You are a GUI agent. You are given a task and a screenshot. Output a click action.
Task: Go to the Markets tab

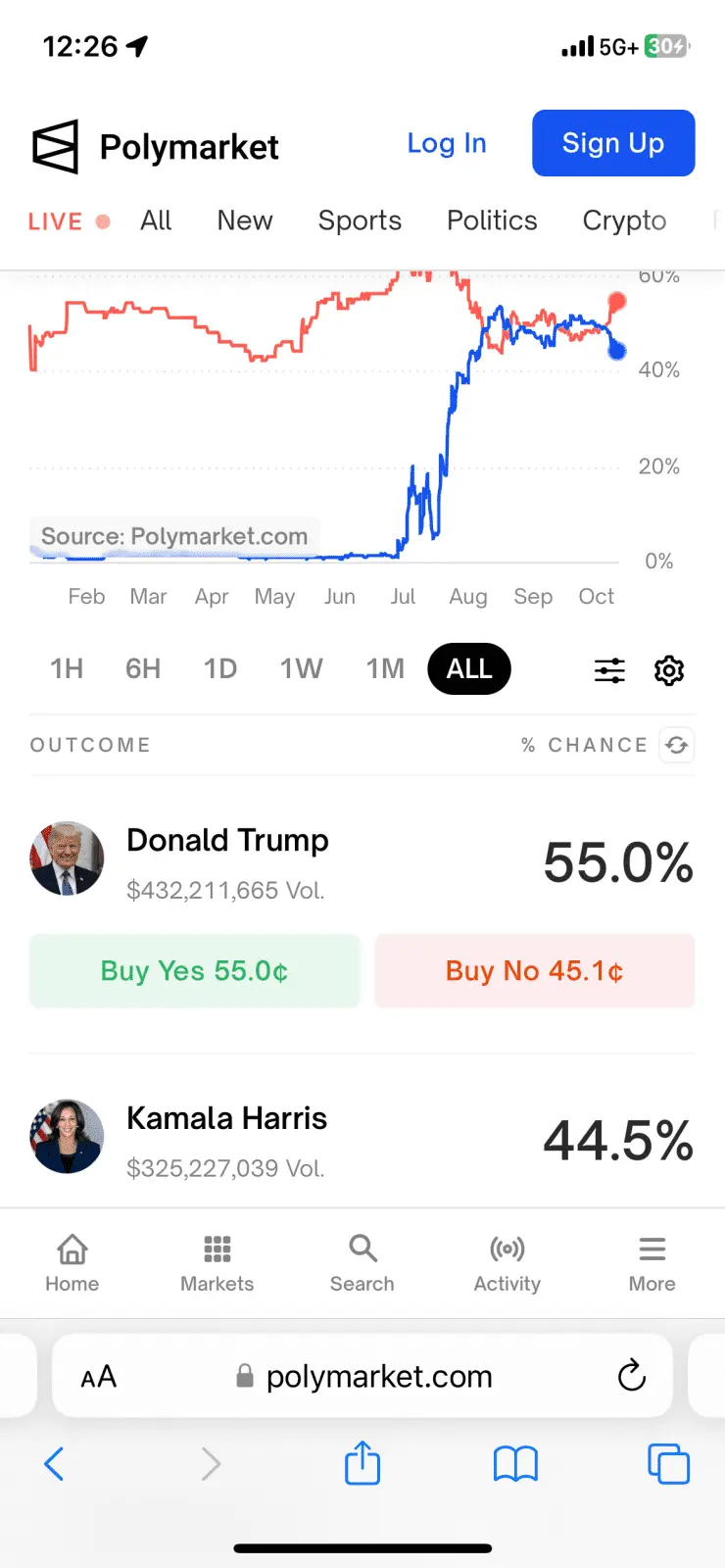pyautogui.click(x=217, y=1262)
